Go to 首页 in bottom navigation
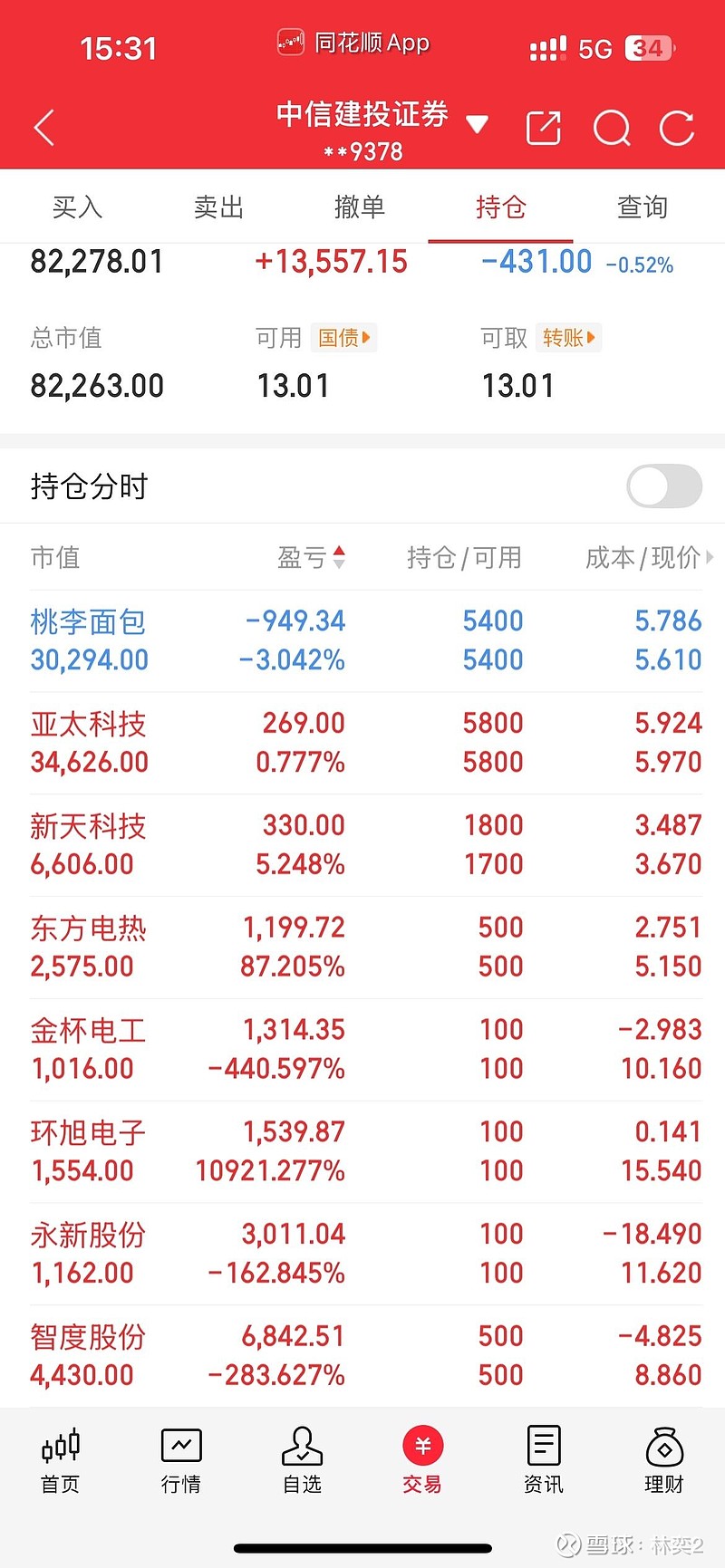725x1568 pixels. pos(61,1460)
